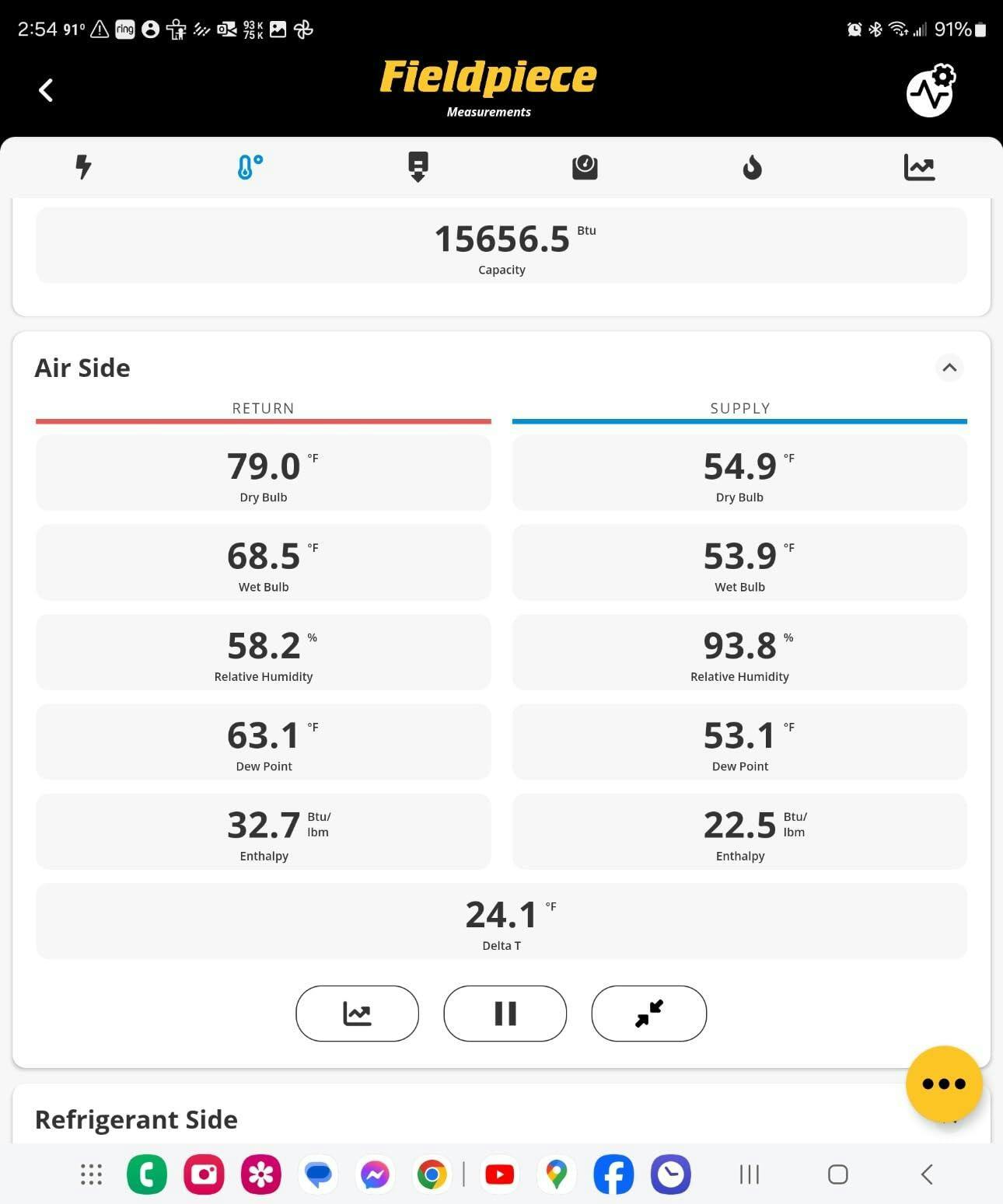
Task: Switch to the electrical lightning bolt tab
Action: tap(83, 166)
